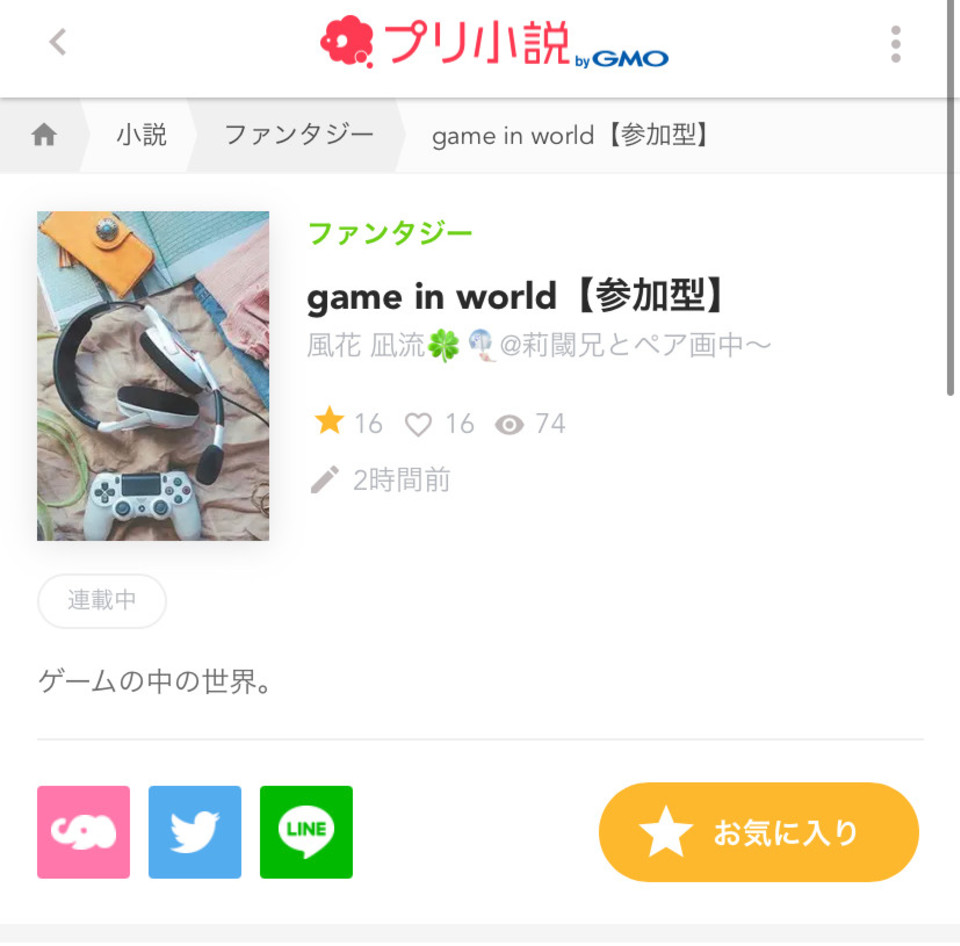Share this novel on LINE
The width and height of the screenshot is (960, 946).
pyautogui.click(x=306, y=832)
